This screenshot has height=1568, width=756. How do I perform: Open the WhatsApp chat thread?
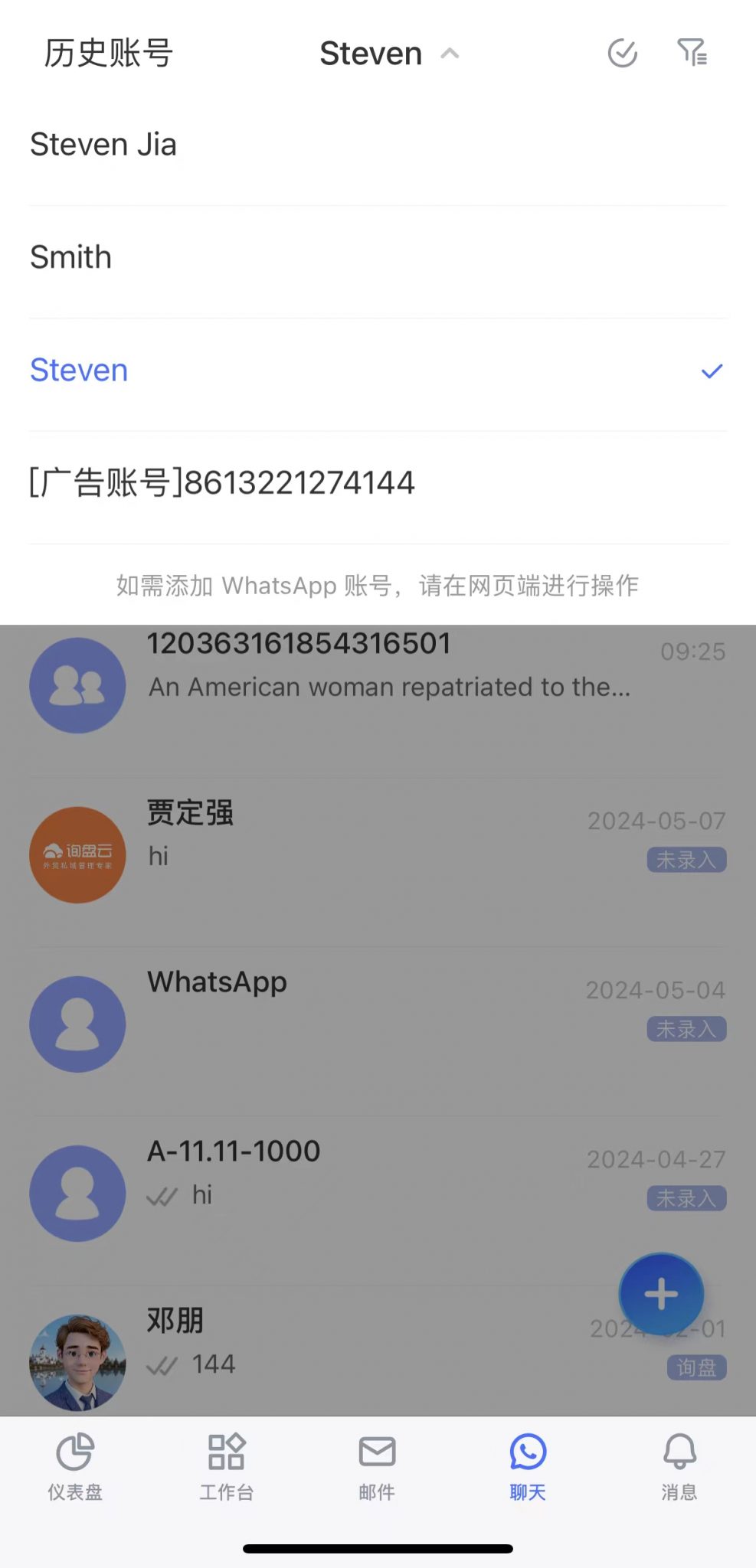point(377,1024)
